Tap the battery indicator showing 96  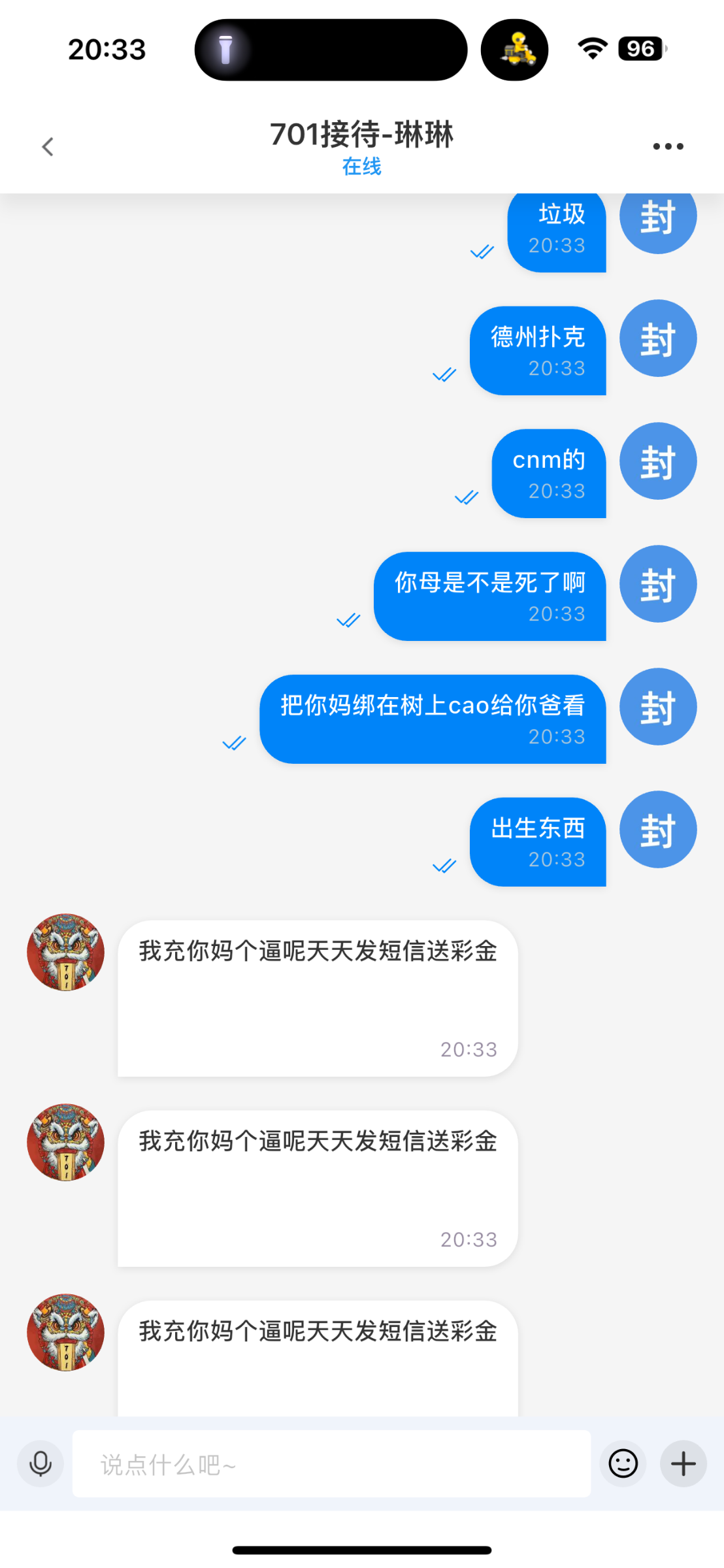point(639,48)
